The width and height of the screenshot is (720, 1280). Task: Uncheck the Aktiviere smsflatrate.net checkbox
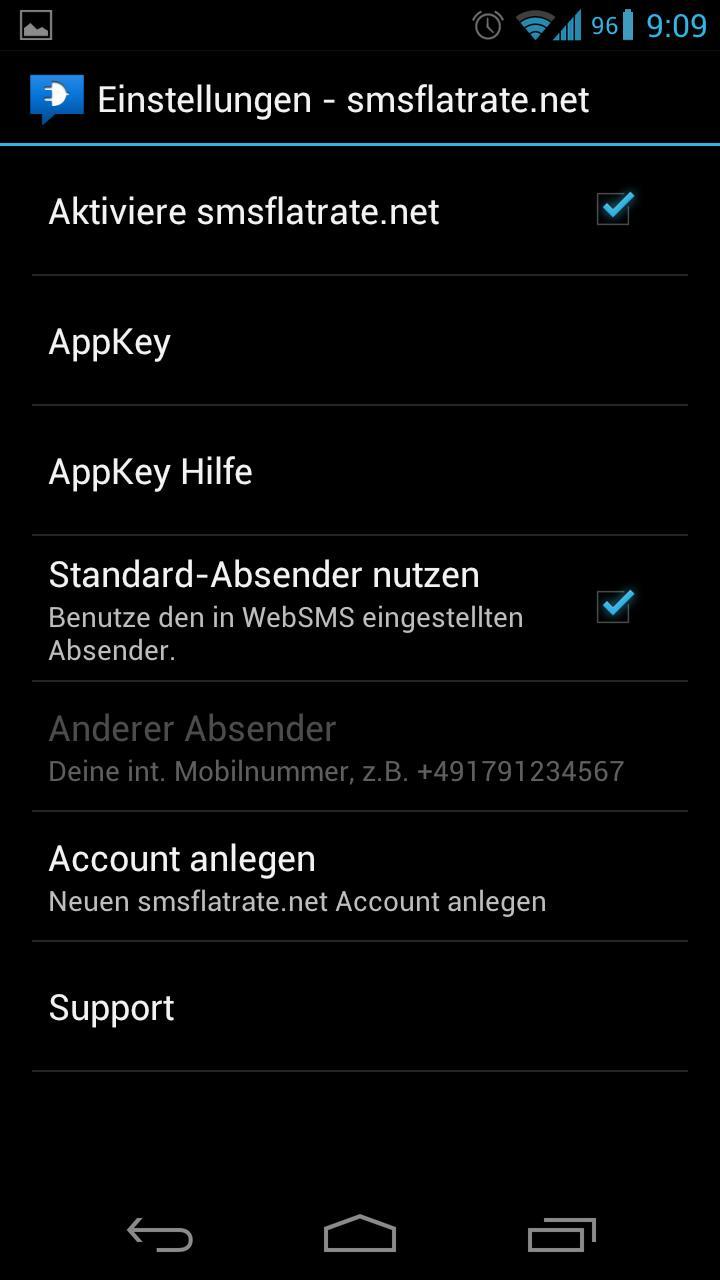[613, 209]
